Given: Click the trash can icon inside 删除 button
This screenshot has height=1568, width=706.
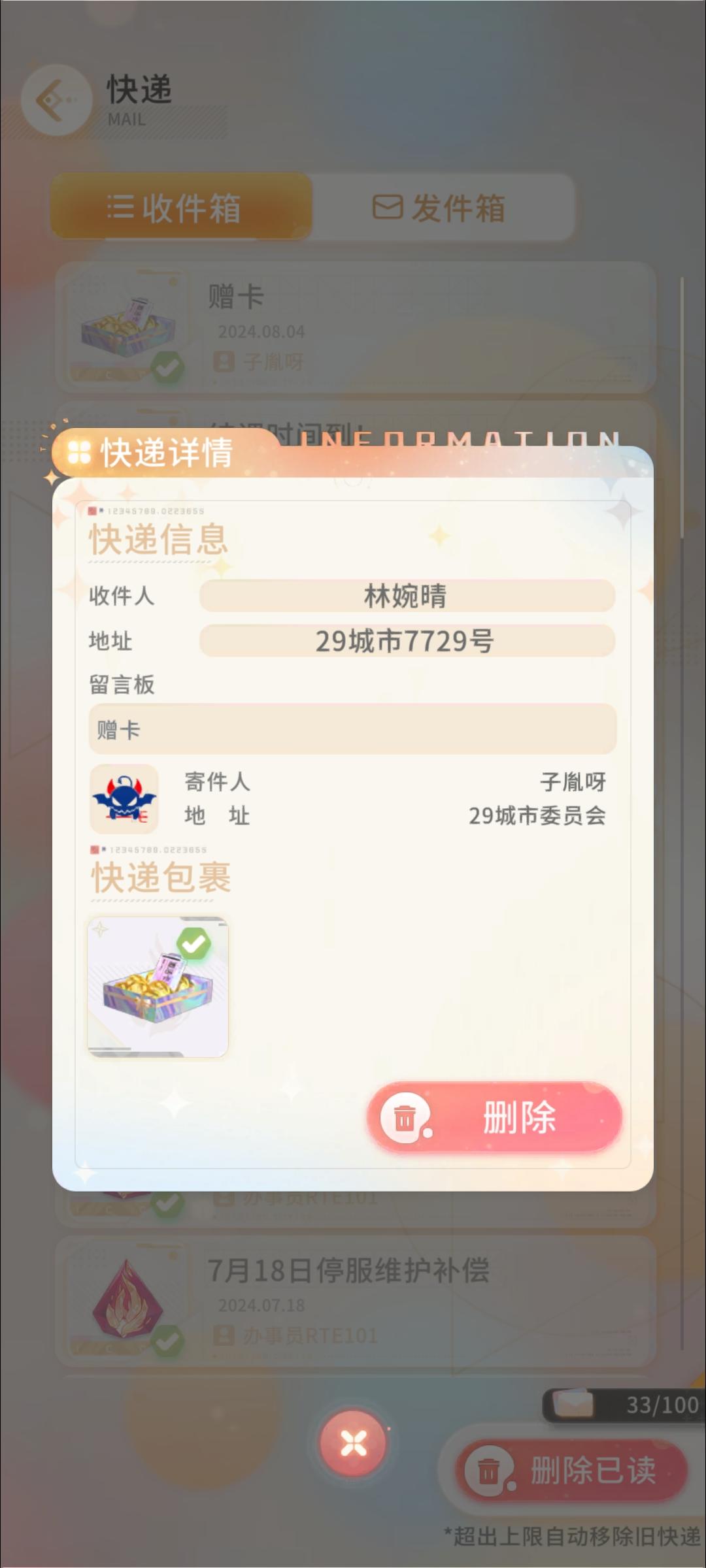Looking at the screenshot, I should [405, 1119].
